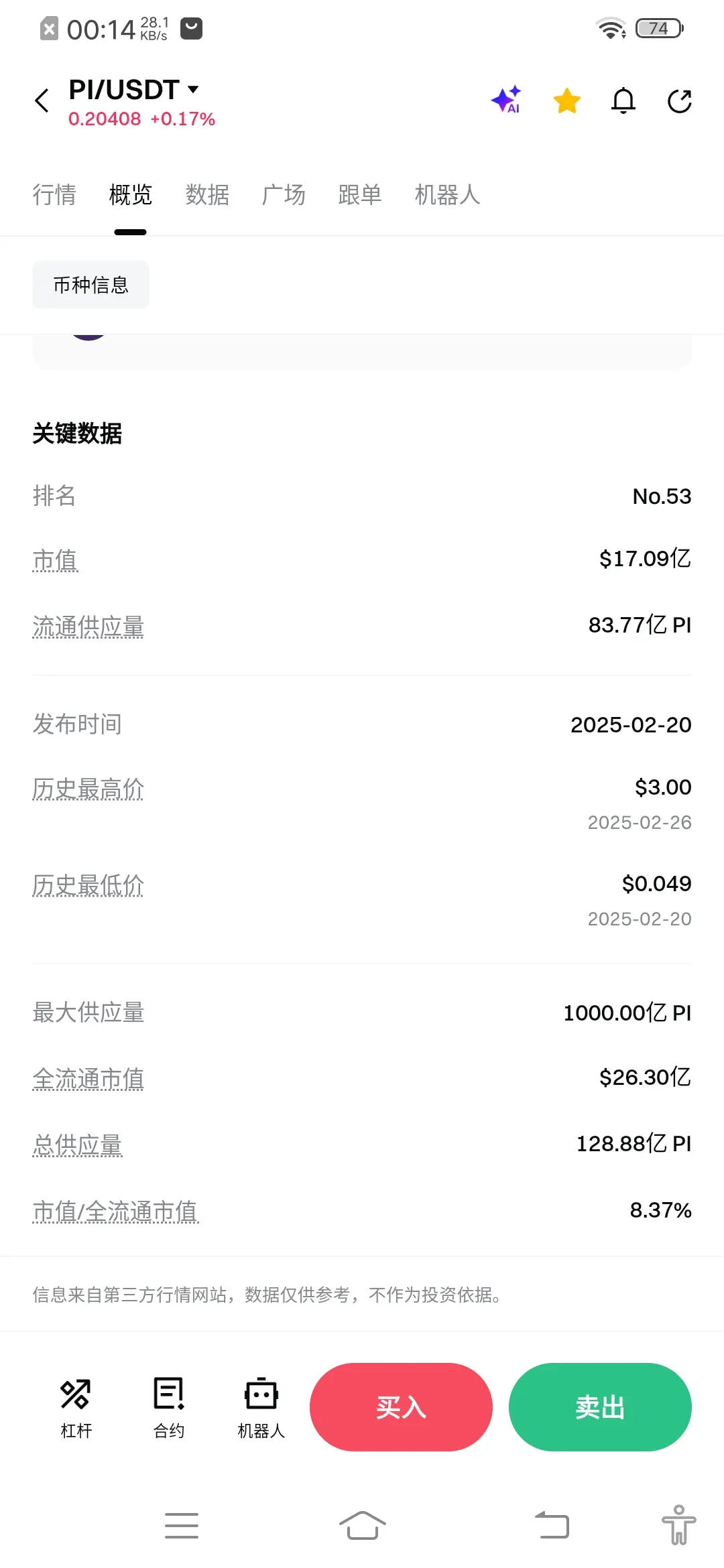Tap the 买入 button

[401, 1407]
